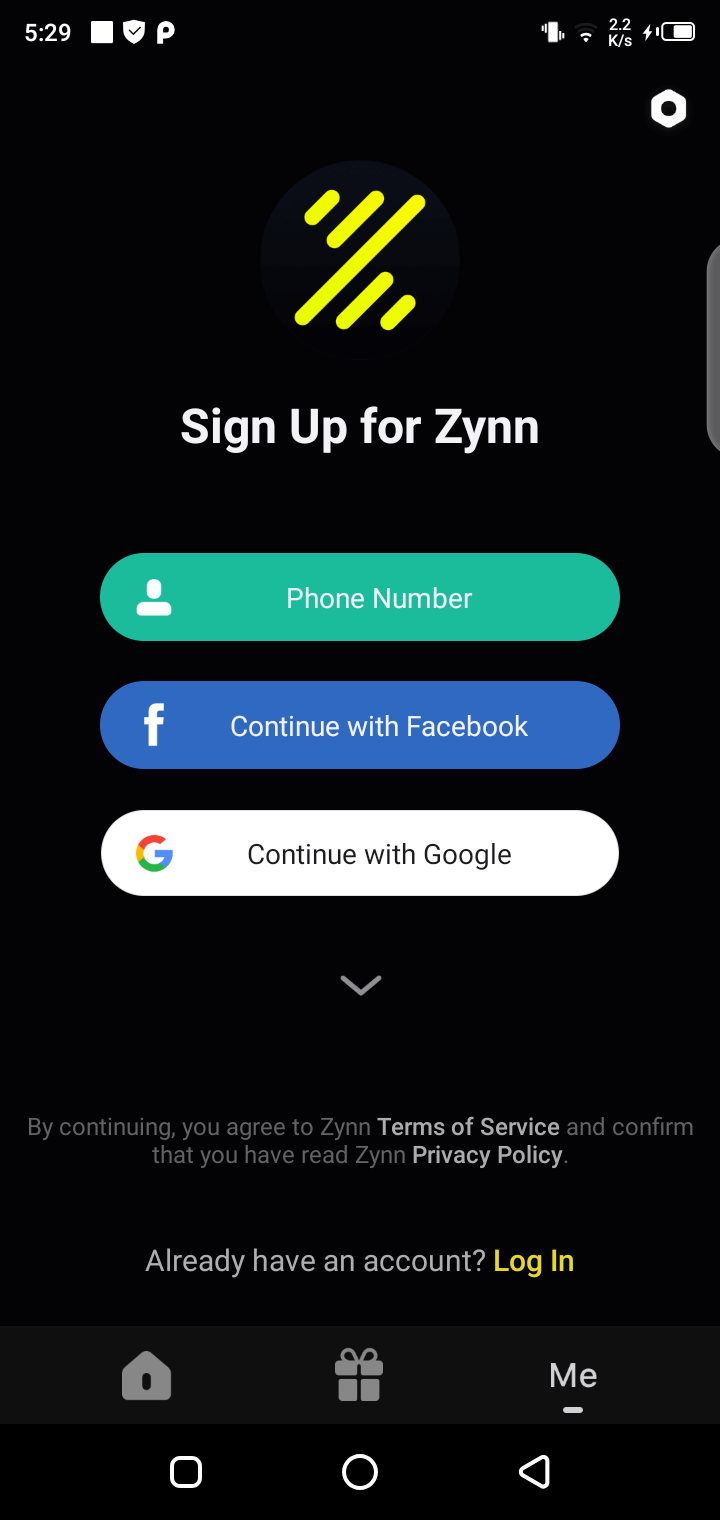
Task: Select the Me tab
Action: pos(572,1375)
